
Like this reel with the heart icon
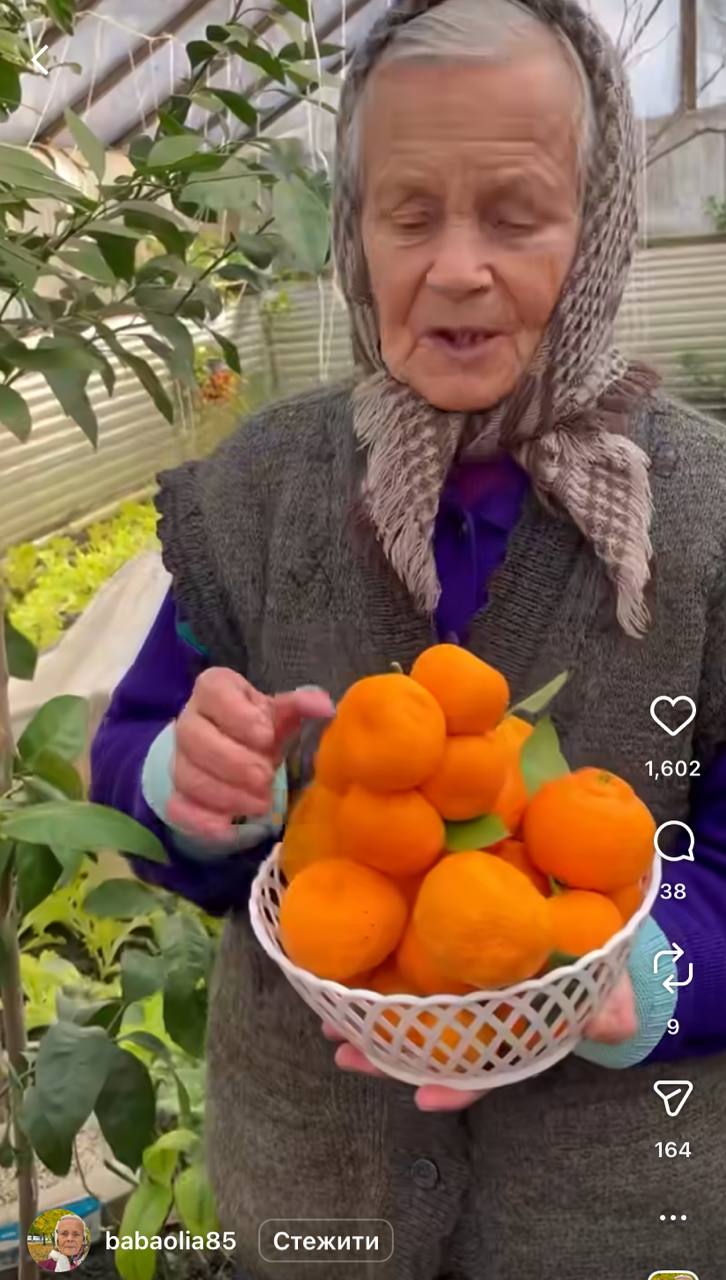673,716
